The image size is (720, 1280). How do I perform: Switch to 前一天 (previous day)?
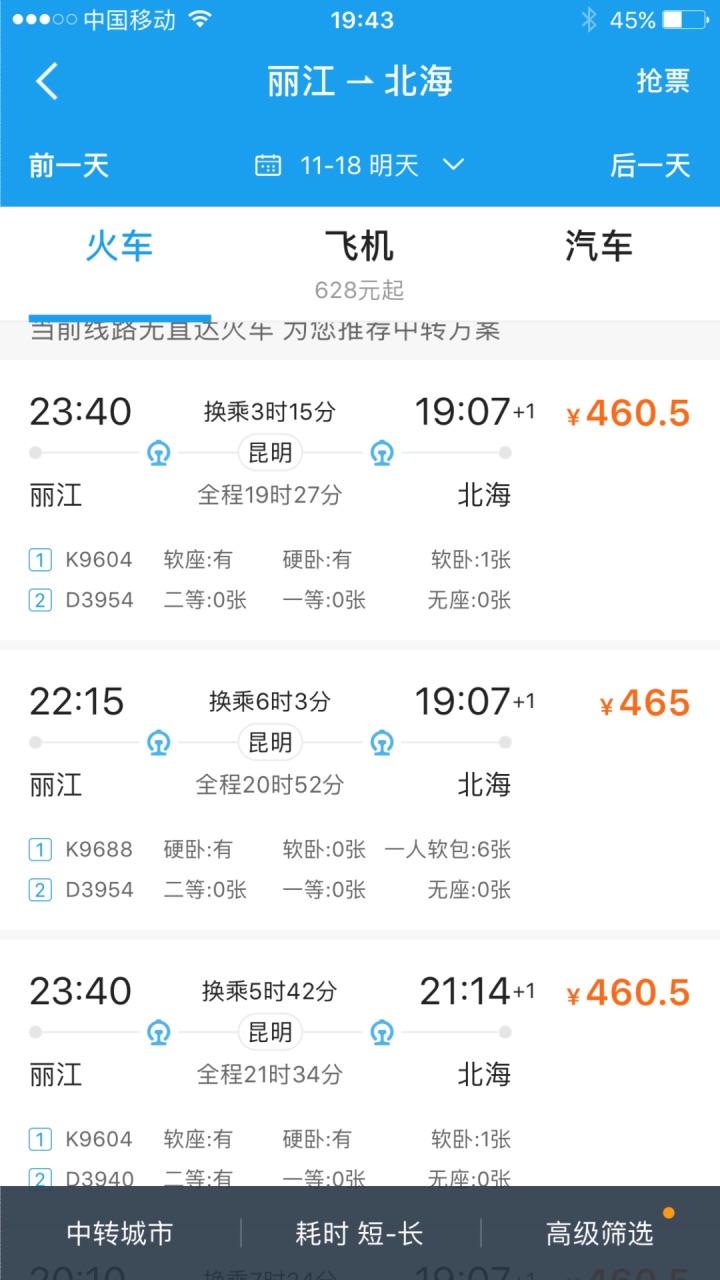click(x=69, y=165)
